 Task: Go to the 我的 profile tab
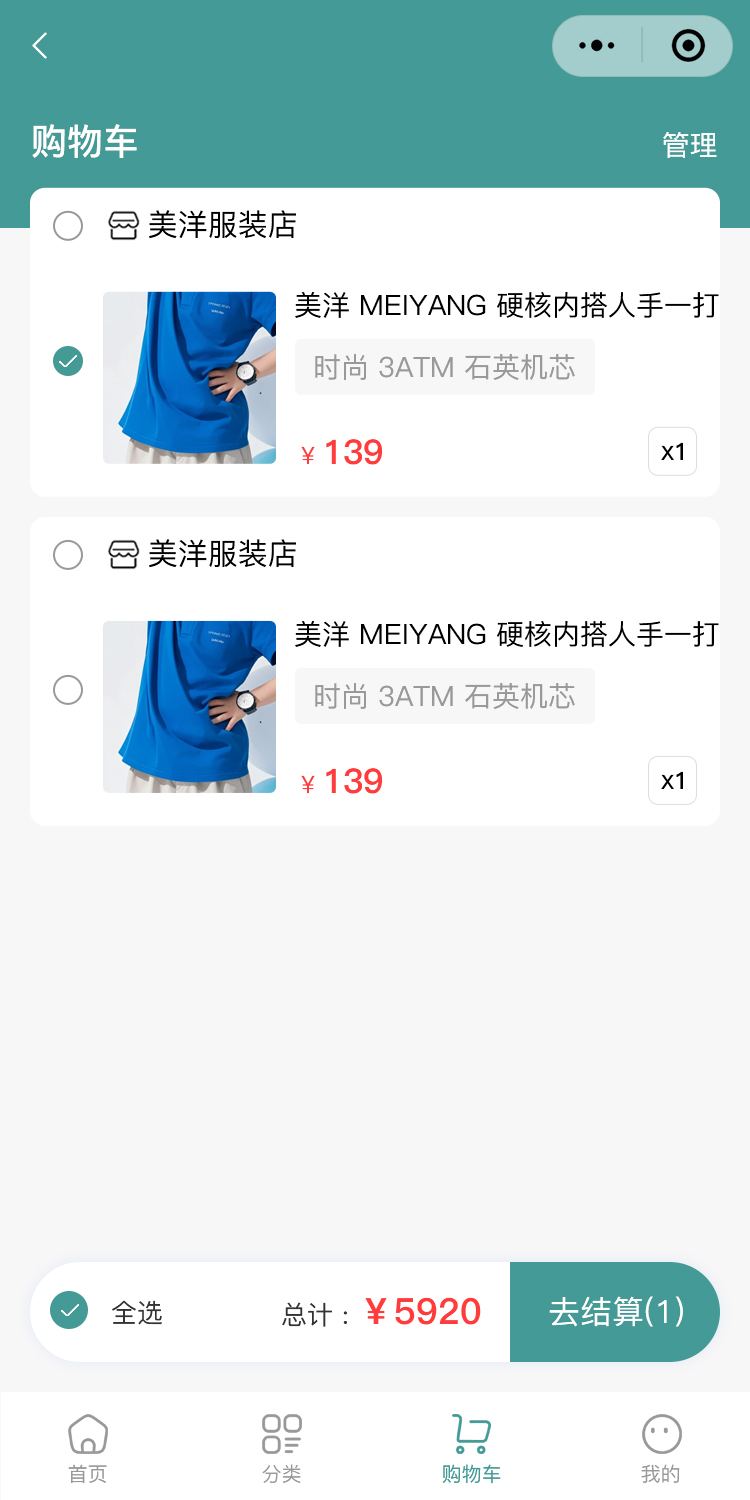[660, 1448]
